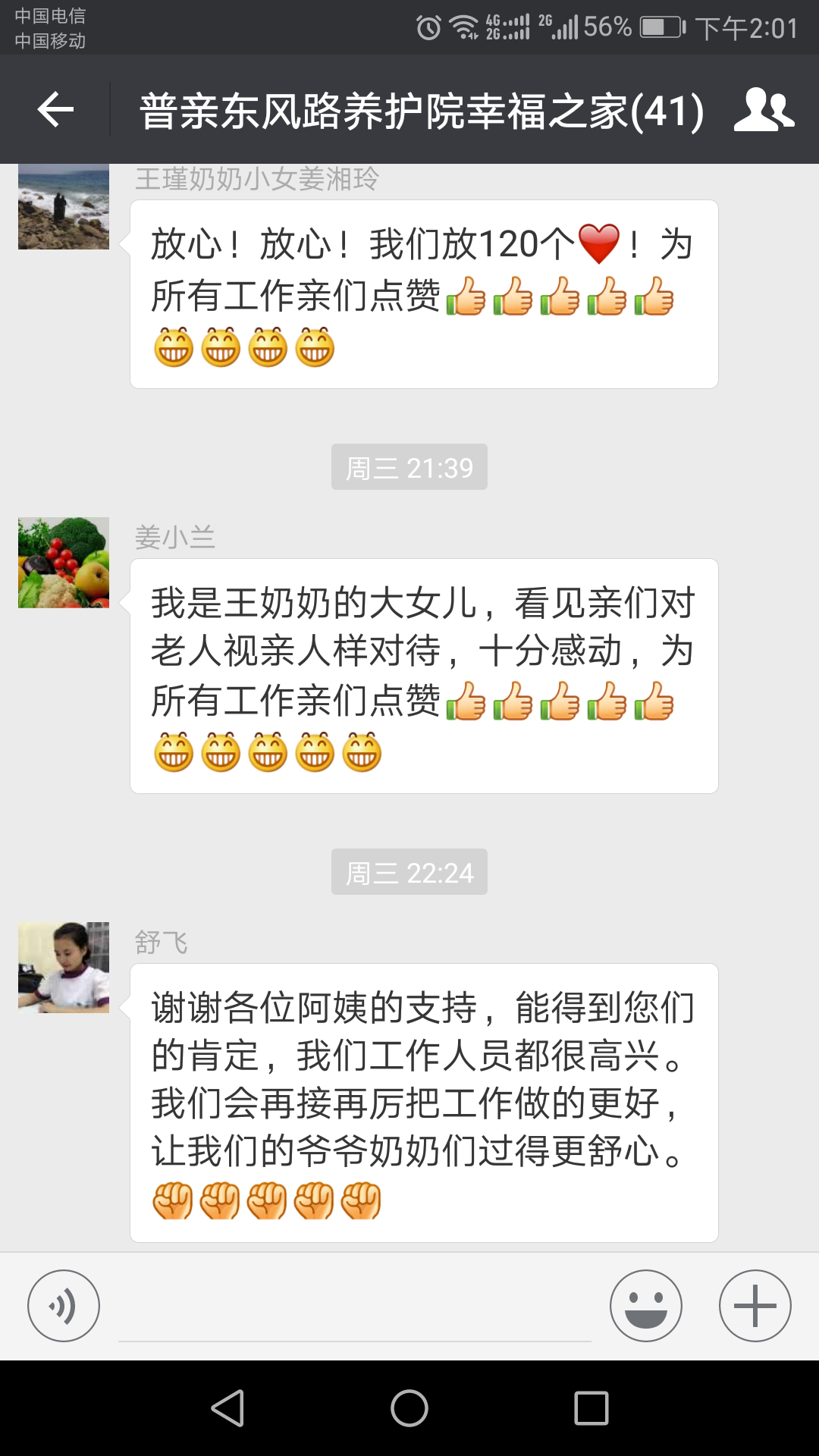Screen dimensions: 819x1456
Task: Go back from the group chat
Action: pyautogui.click(x=55, y=110)
